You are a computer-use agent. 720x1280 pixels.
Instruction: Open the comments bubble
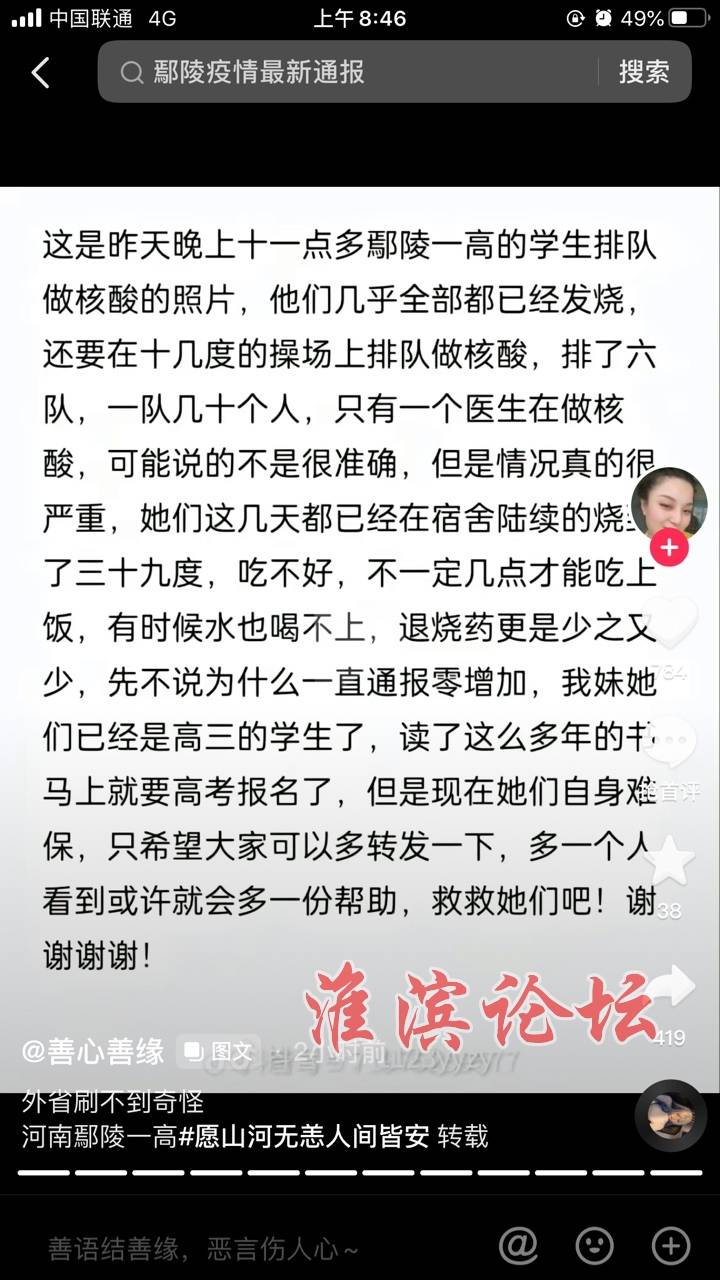pyautogui.click(x=668, y=745)
